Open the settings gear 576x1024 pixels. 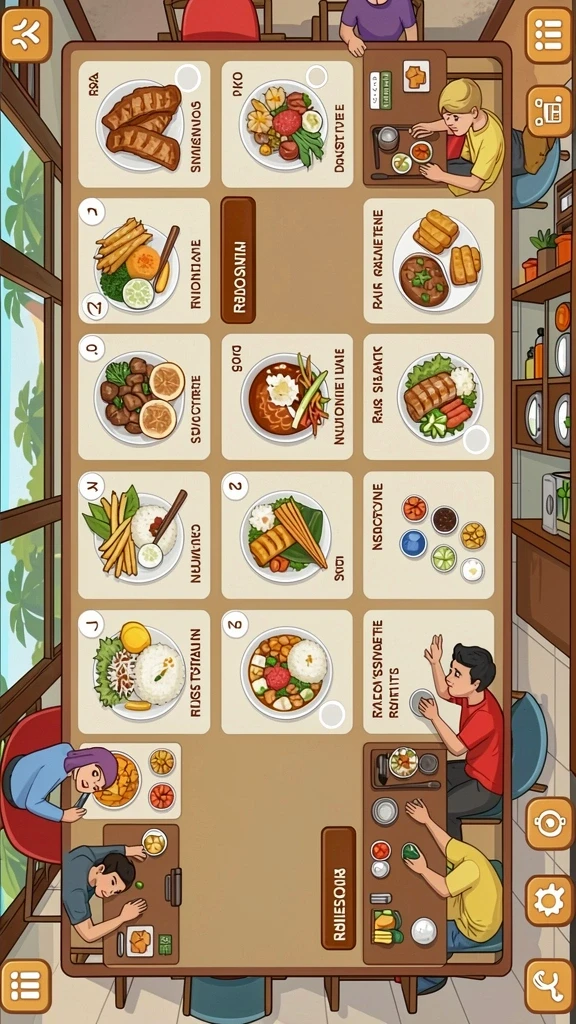pos(549,901)
